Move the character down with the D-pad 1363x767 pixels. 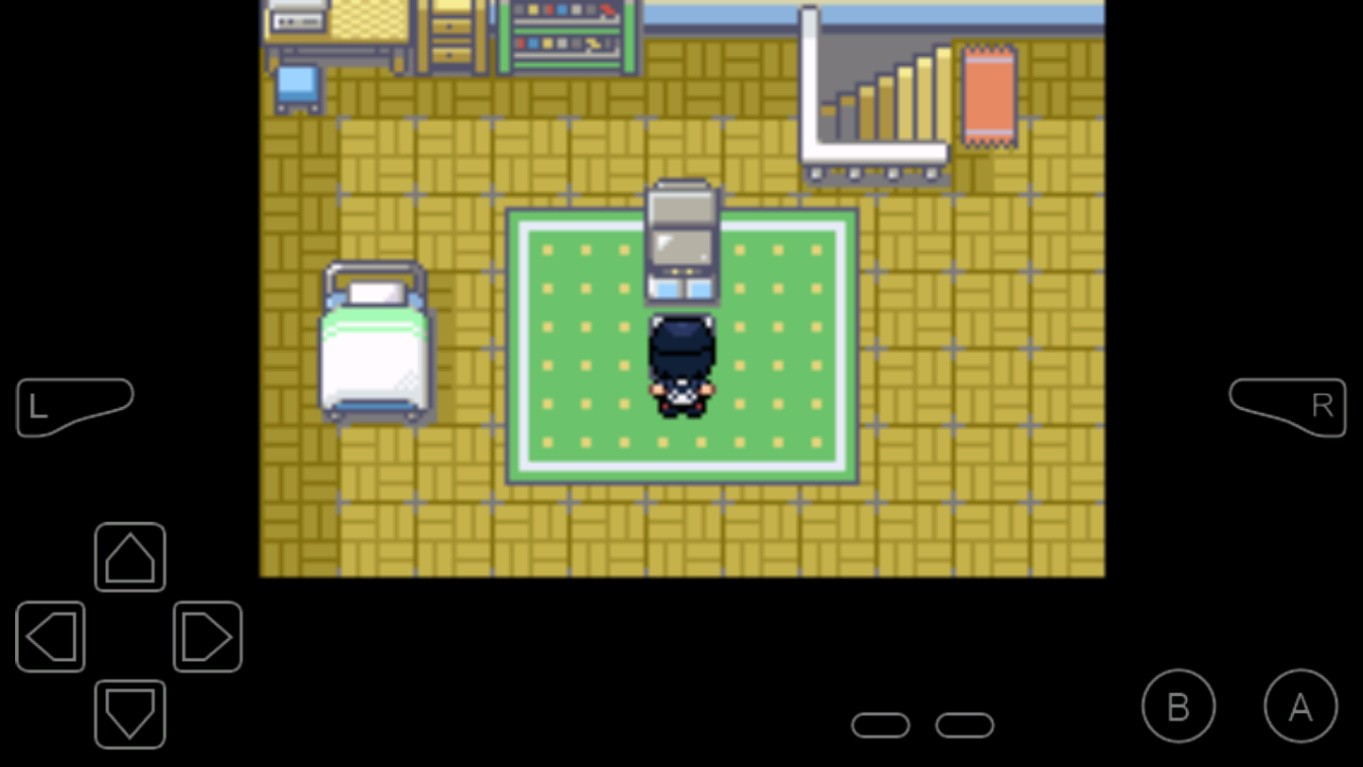click(130, 714)
